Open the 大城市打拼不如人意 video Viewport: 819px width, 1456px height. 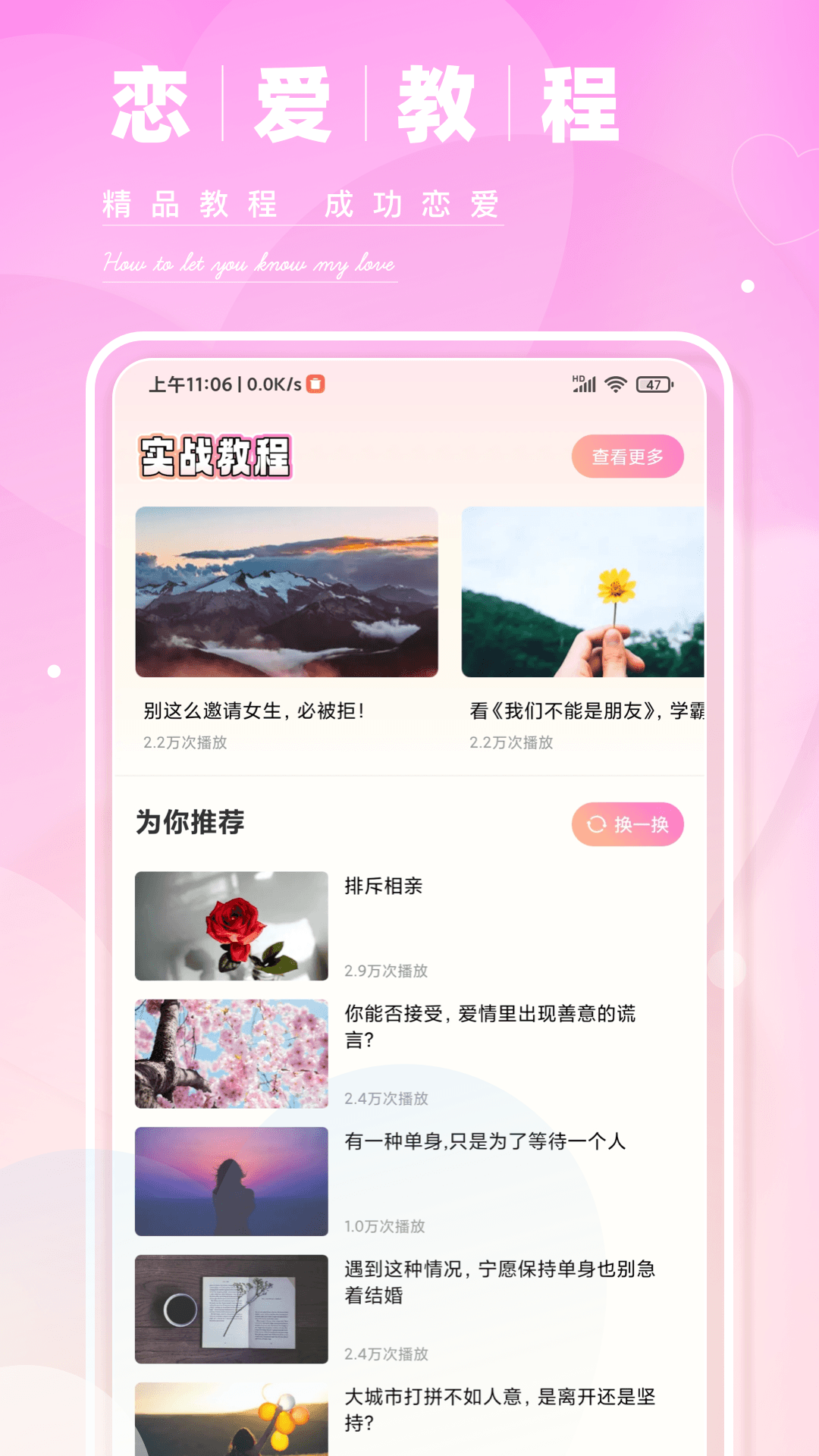[x=500, y=1414]
